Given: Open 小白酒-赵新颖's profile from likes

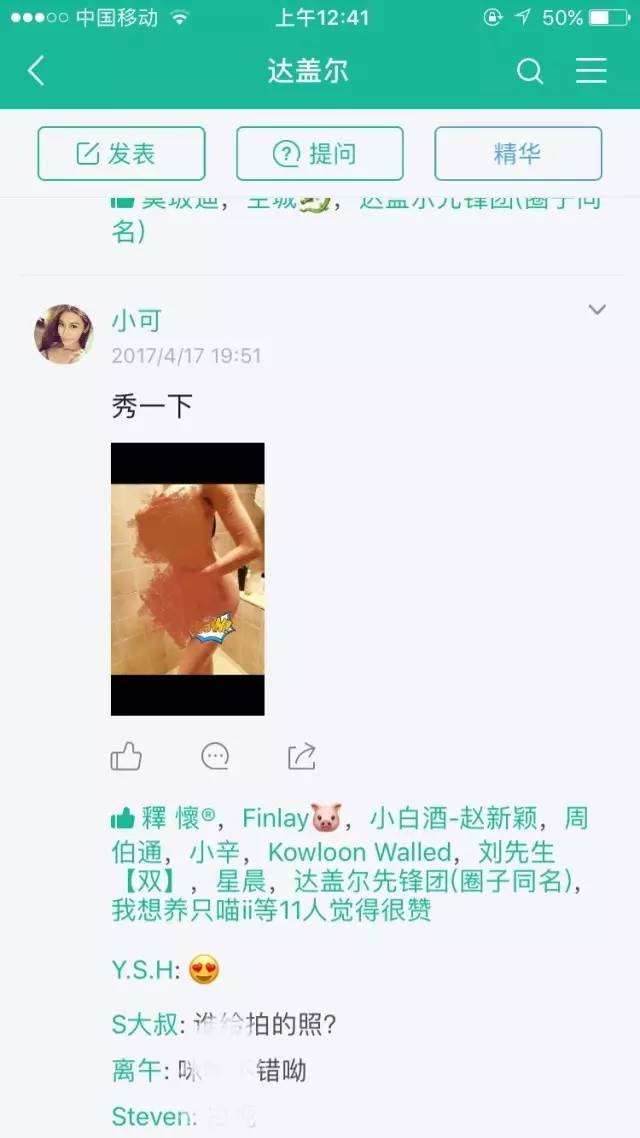Looking at the screenshot, I should pos(454,819).
